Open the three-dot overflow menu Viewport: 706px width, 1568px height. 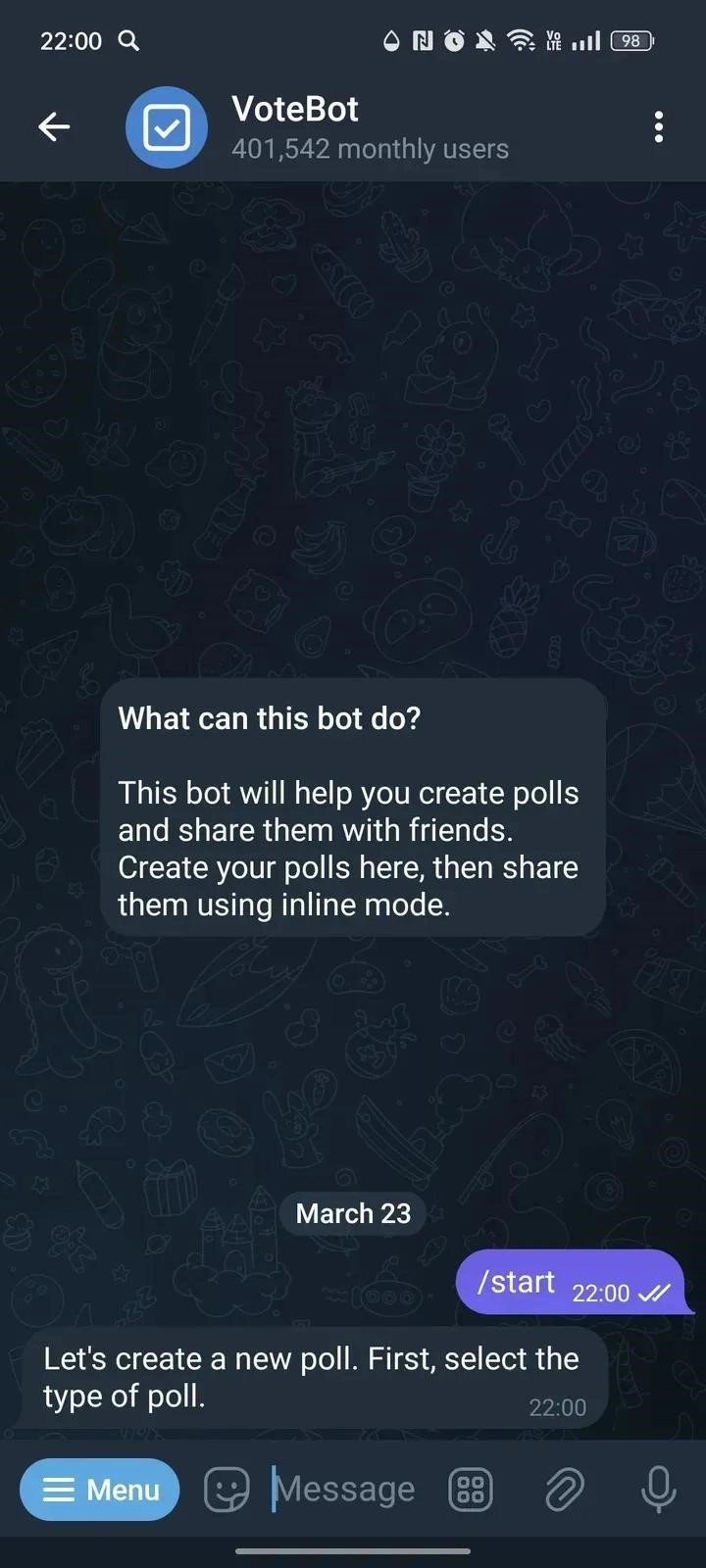[x=658, y=126]
